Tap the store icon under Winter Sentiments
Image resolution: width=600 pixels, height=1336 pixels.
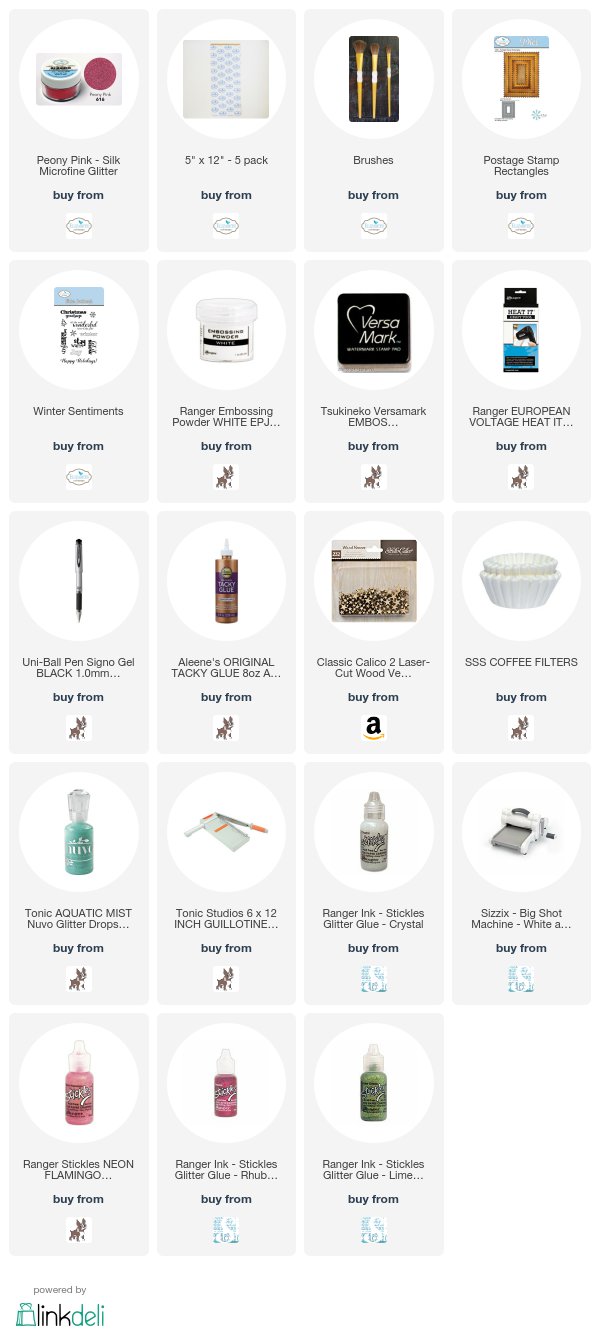click(78, 477)
